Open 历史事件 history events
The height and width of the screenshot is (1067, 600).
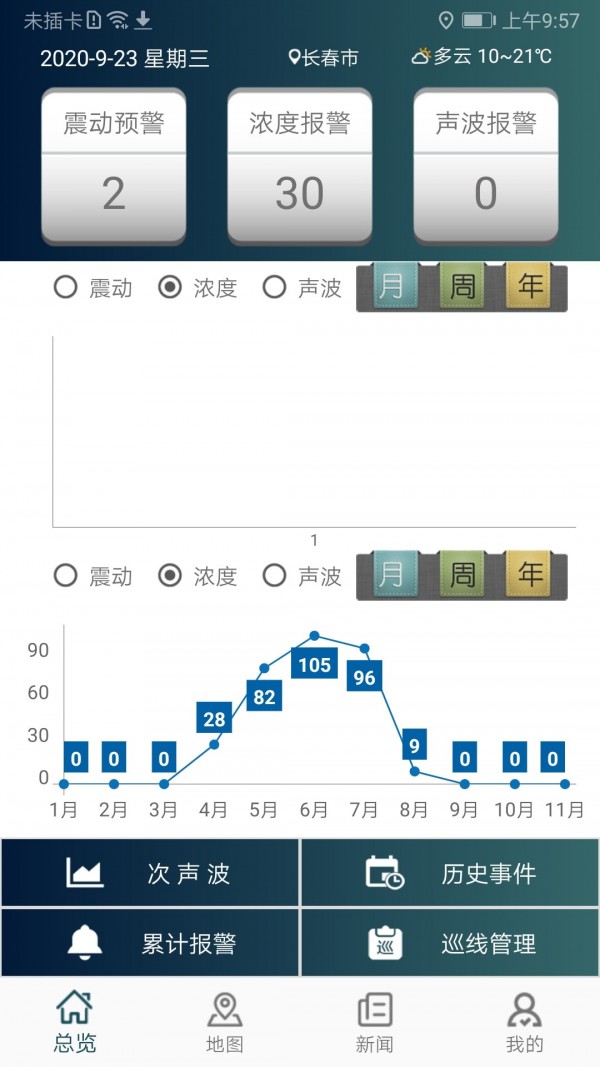point(450,873)
